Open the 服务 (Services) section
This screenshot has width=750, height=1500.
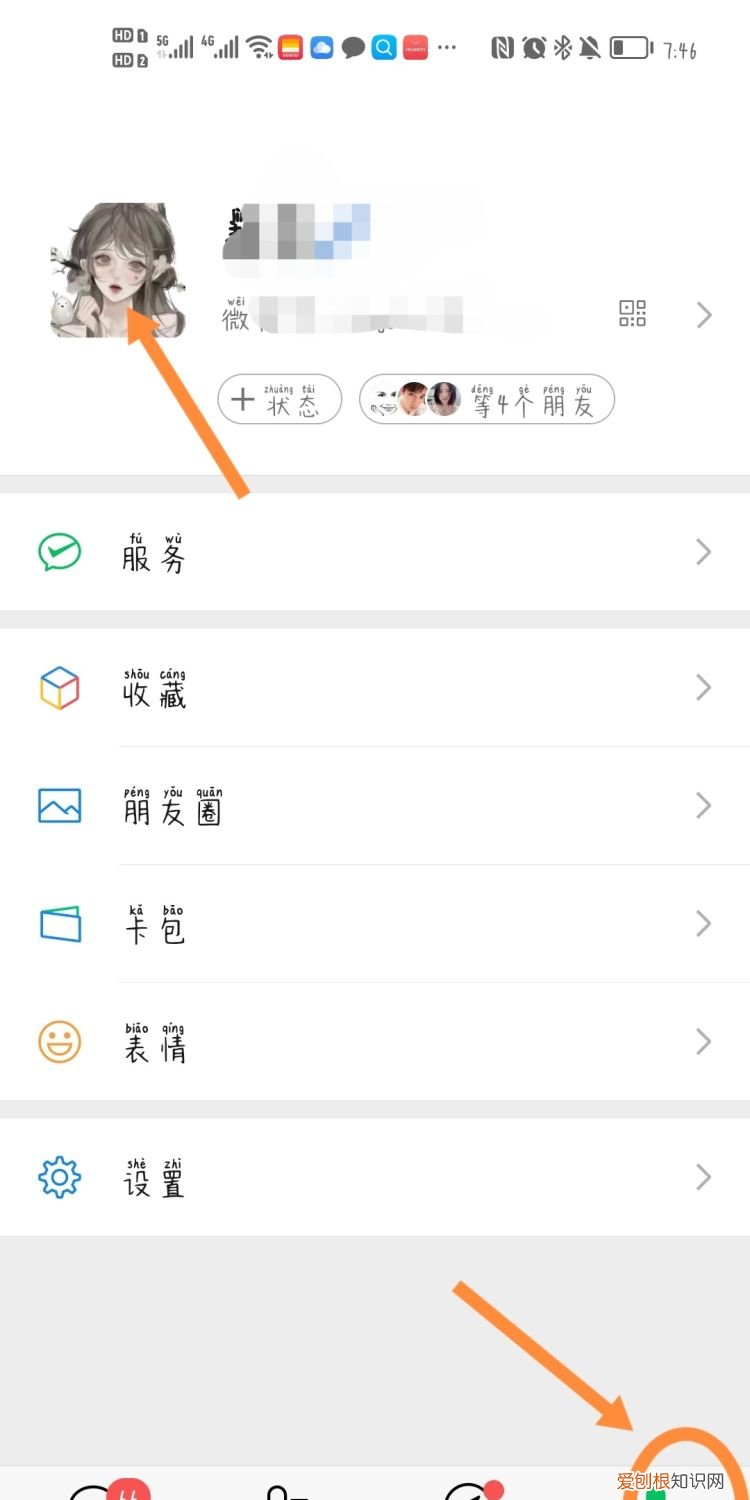click(155, 552)
